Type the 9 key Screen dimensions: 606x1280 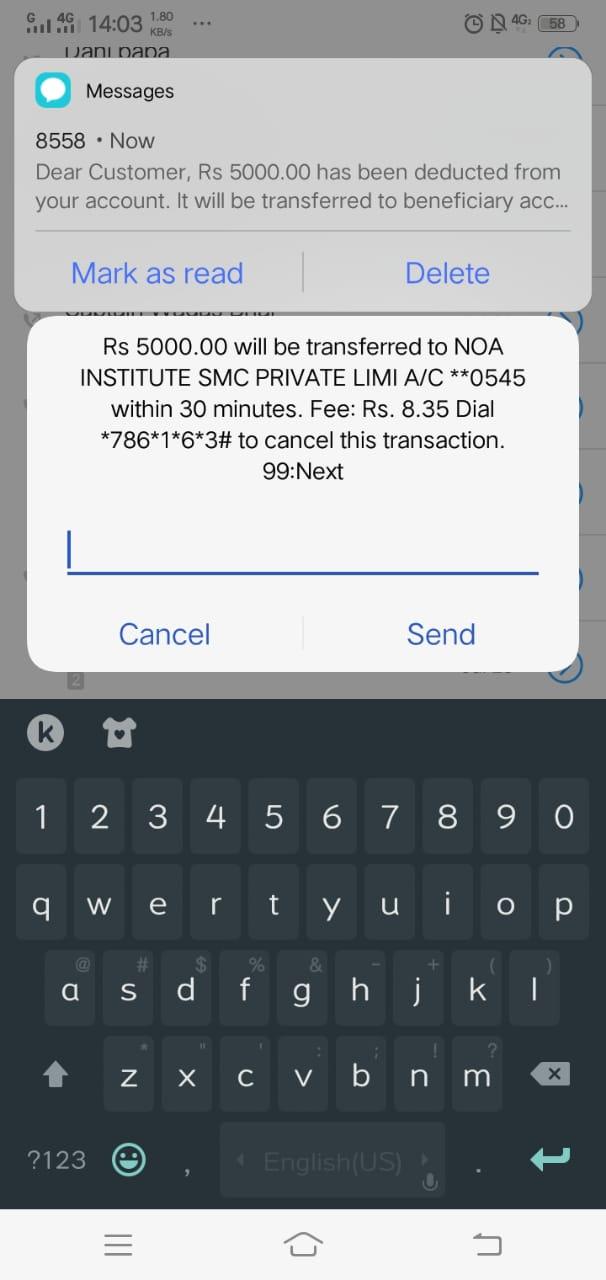[x=505, y=817]
